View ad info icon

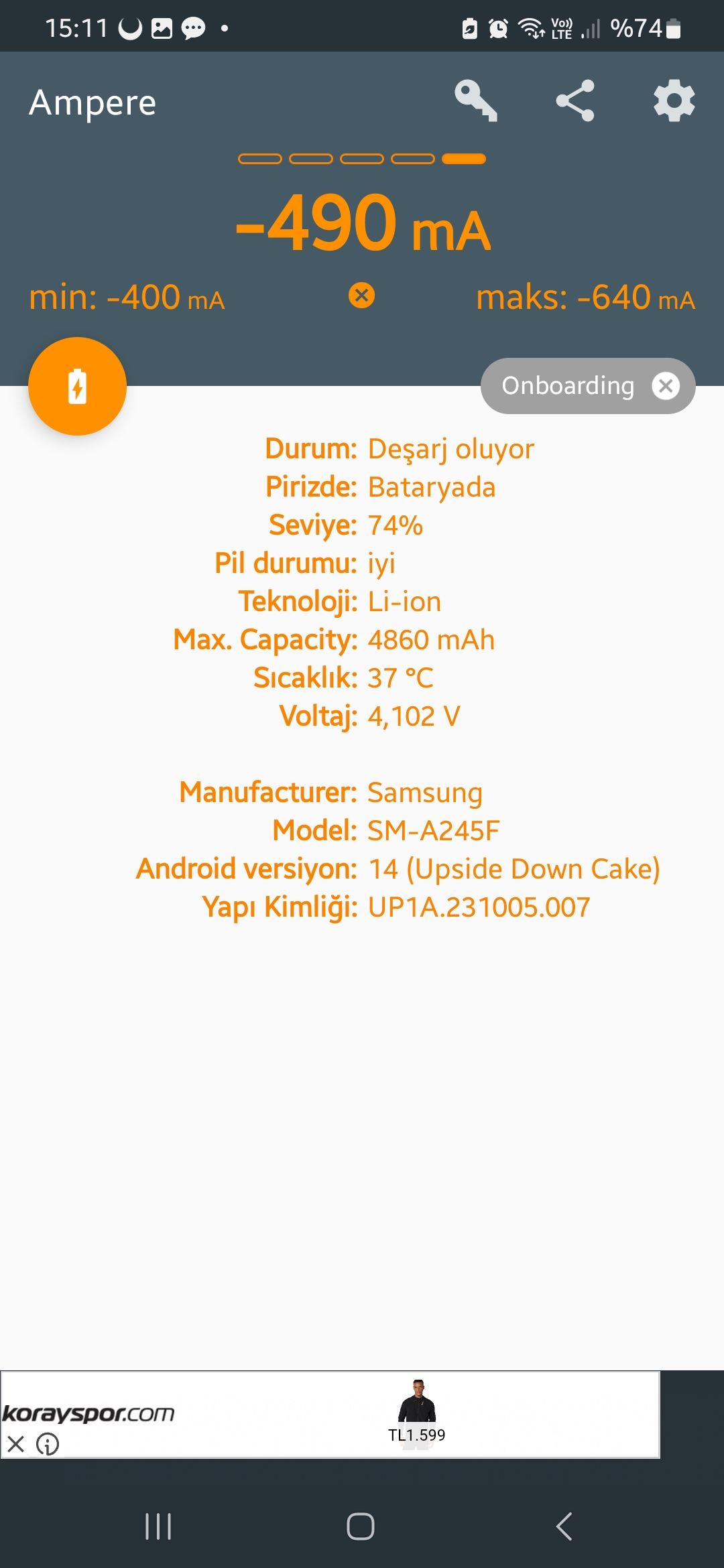pyautogui.click(x=48, y=1443)
